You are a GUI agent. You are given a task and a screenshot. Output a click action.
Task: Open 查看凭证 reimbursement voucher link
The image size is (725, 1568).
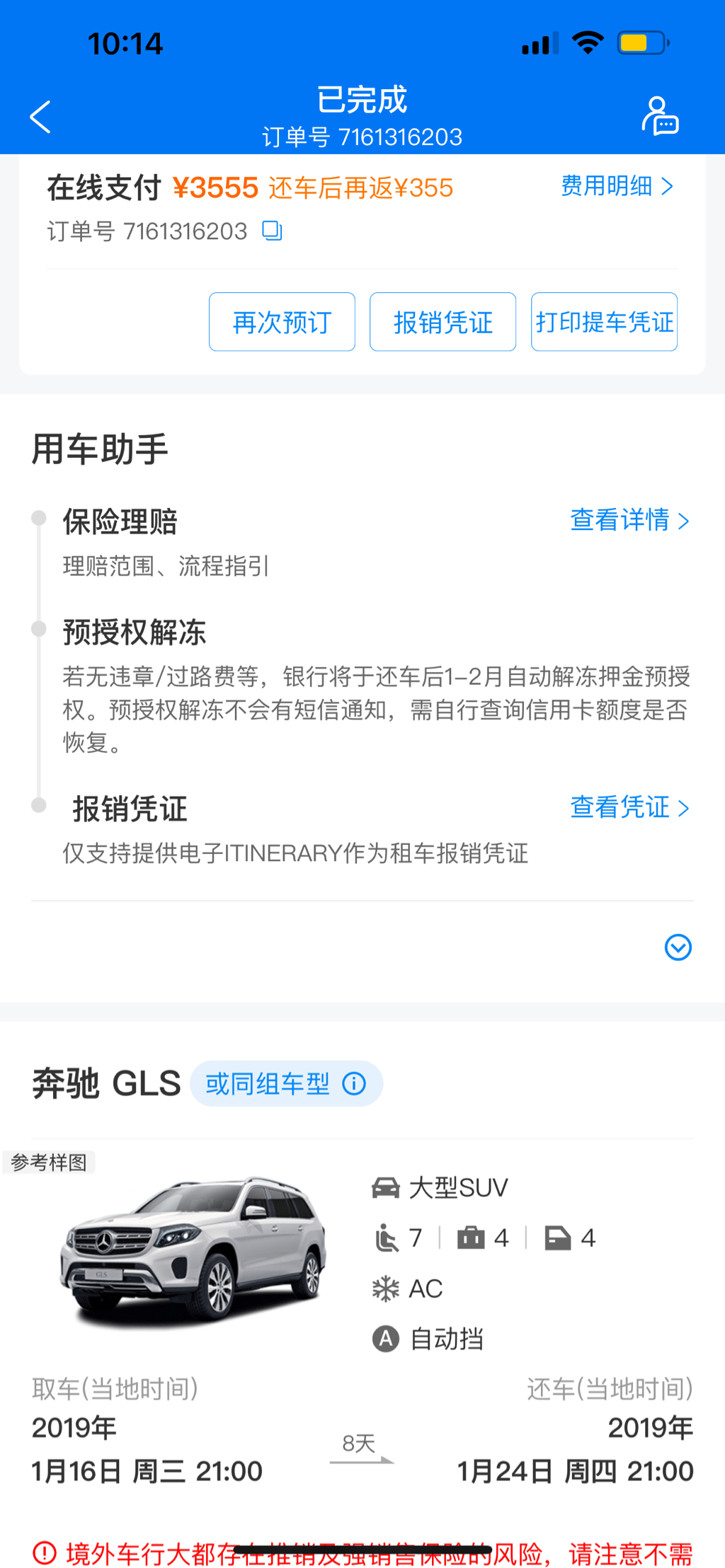click(x=629, y=807)
